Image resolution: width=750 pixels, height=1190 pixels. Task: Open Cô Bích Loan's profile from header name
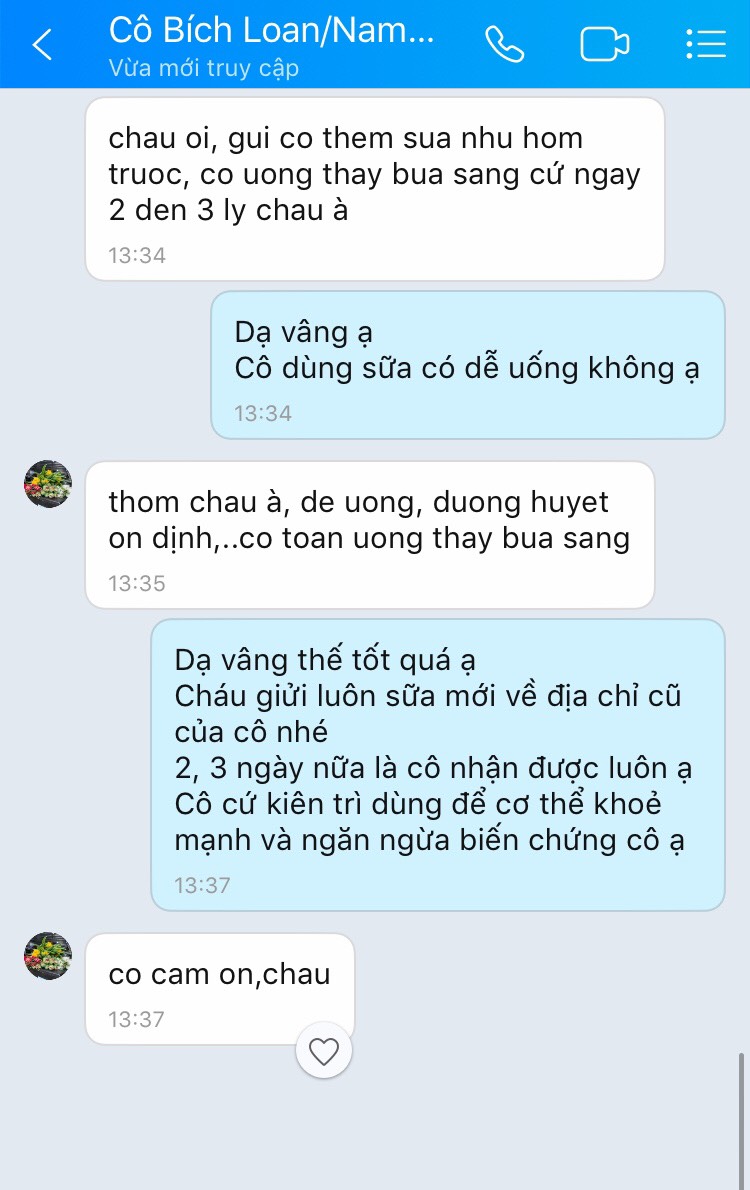click(272, 30)
